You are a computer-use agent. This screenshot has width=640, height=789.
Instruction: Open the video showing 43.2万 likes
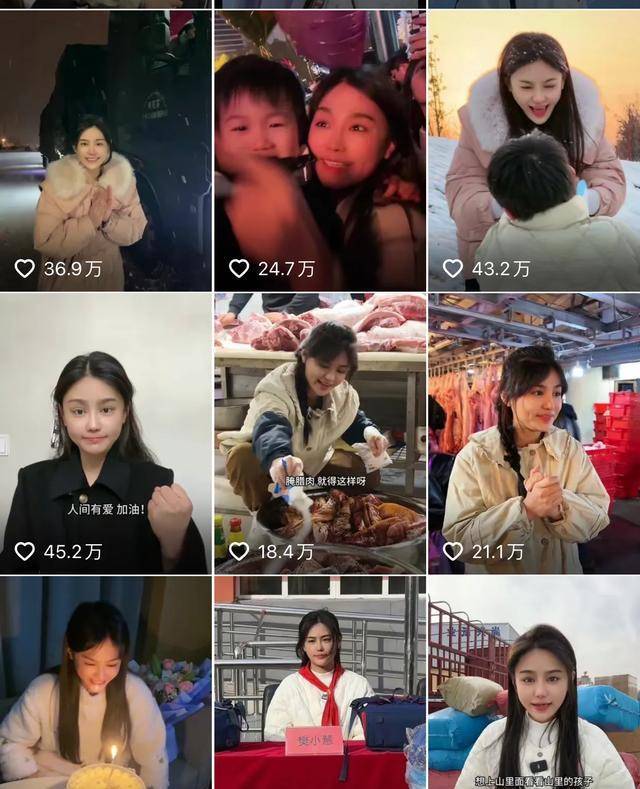point(534,150)
